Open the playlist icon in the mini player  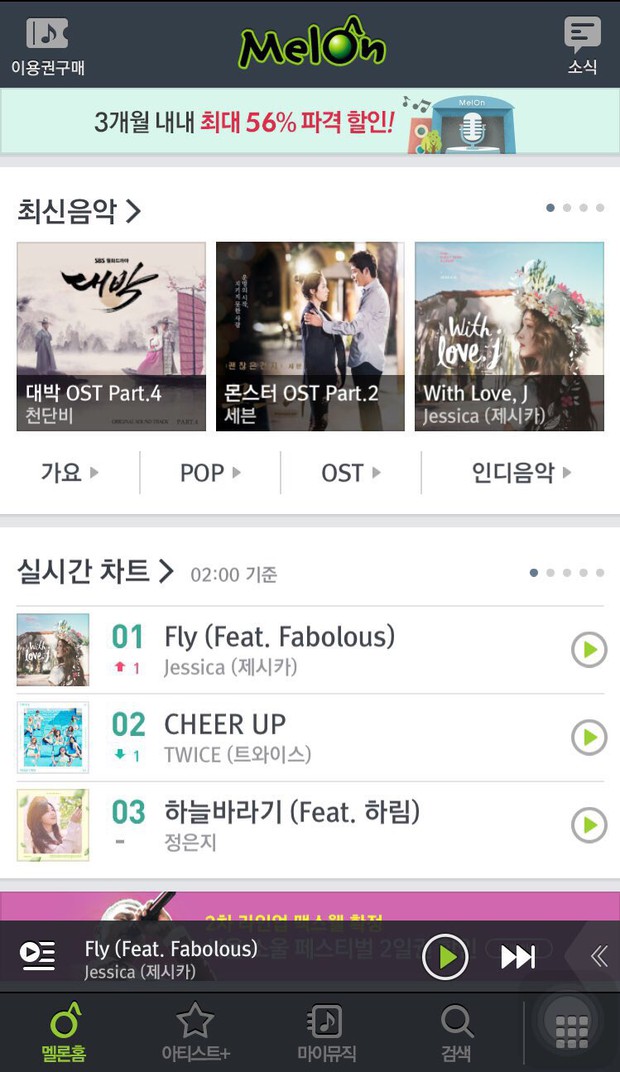pyautogui.click(x=38, y=956)
